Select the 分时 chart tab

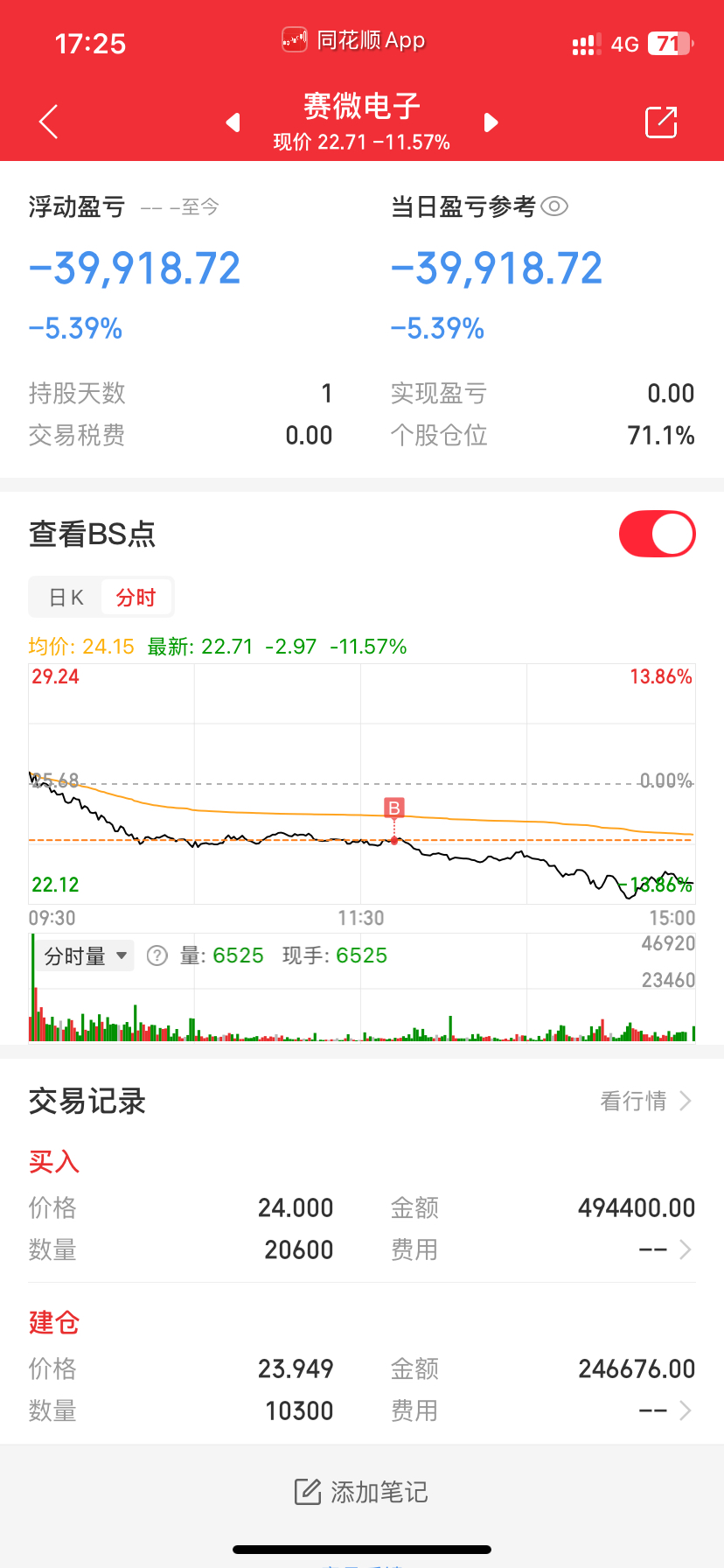tap(136, 598)
